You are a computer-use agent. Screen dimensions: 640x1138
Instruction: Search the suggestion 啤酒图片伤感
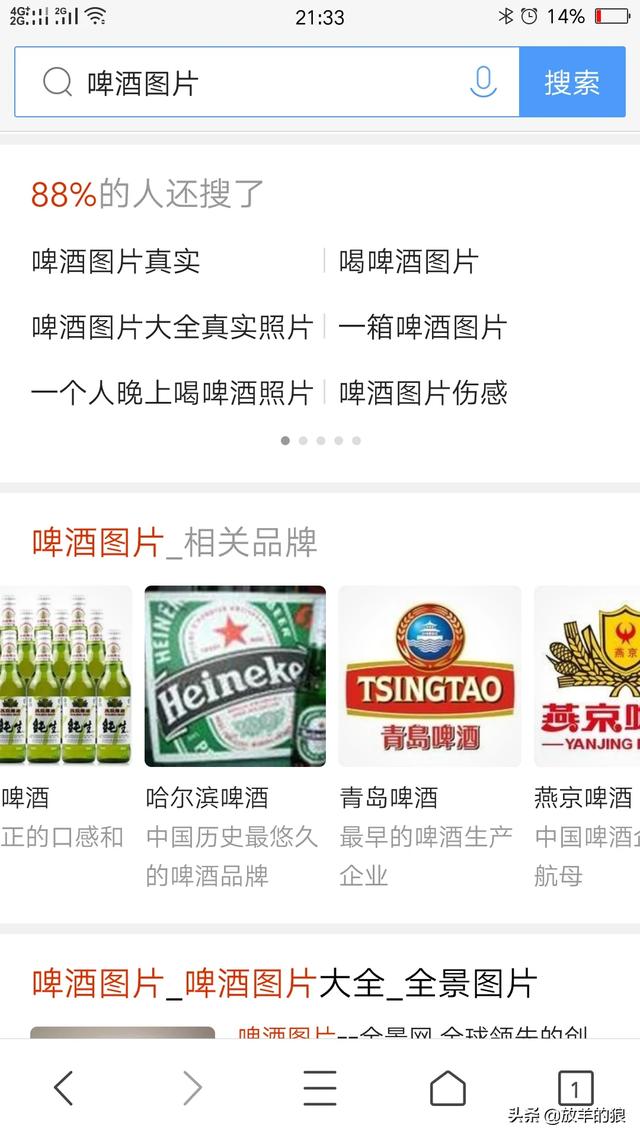[x=423, y=392]
